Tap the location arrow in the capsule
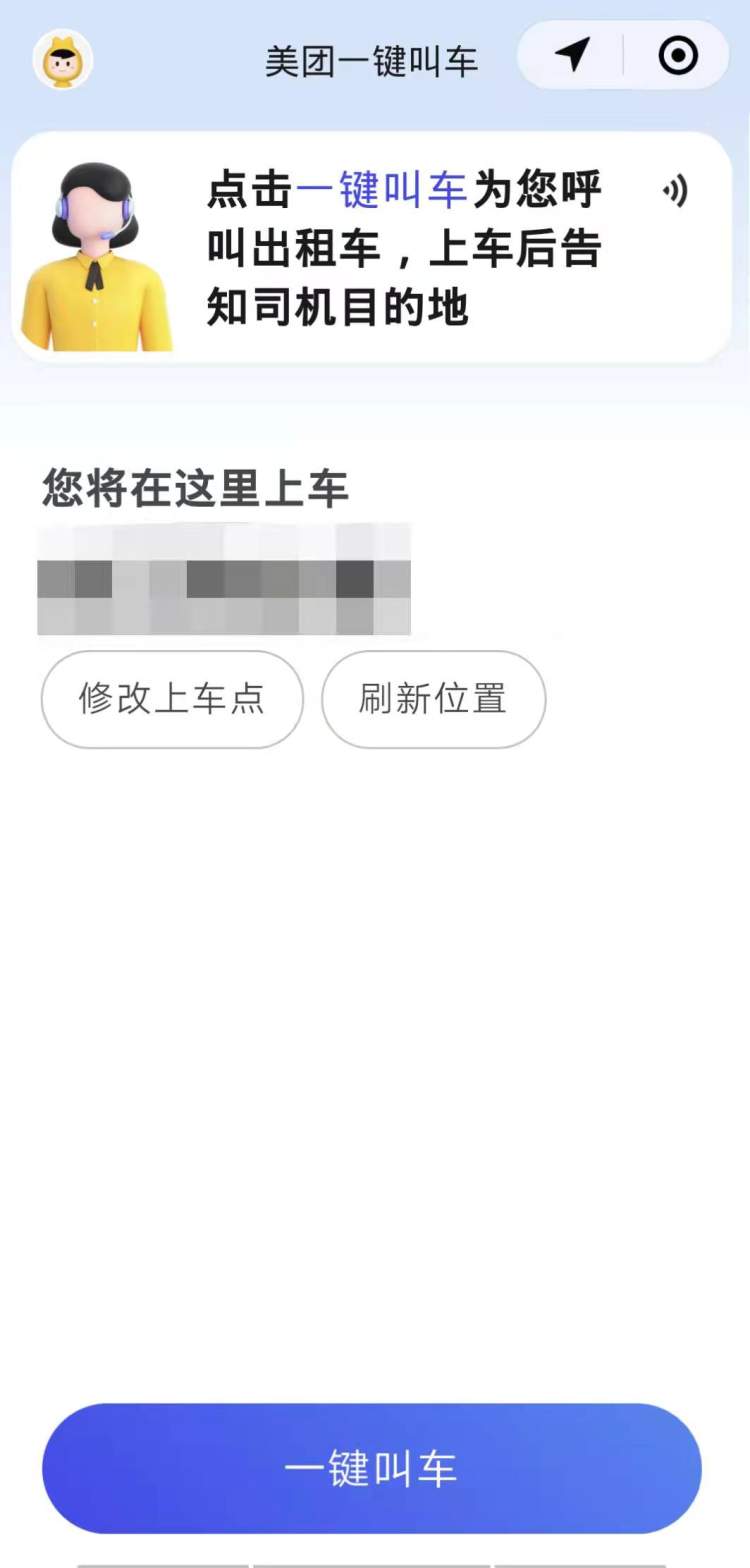The width and height of the screenshot is (750, 1568). pos(572,56)
